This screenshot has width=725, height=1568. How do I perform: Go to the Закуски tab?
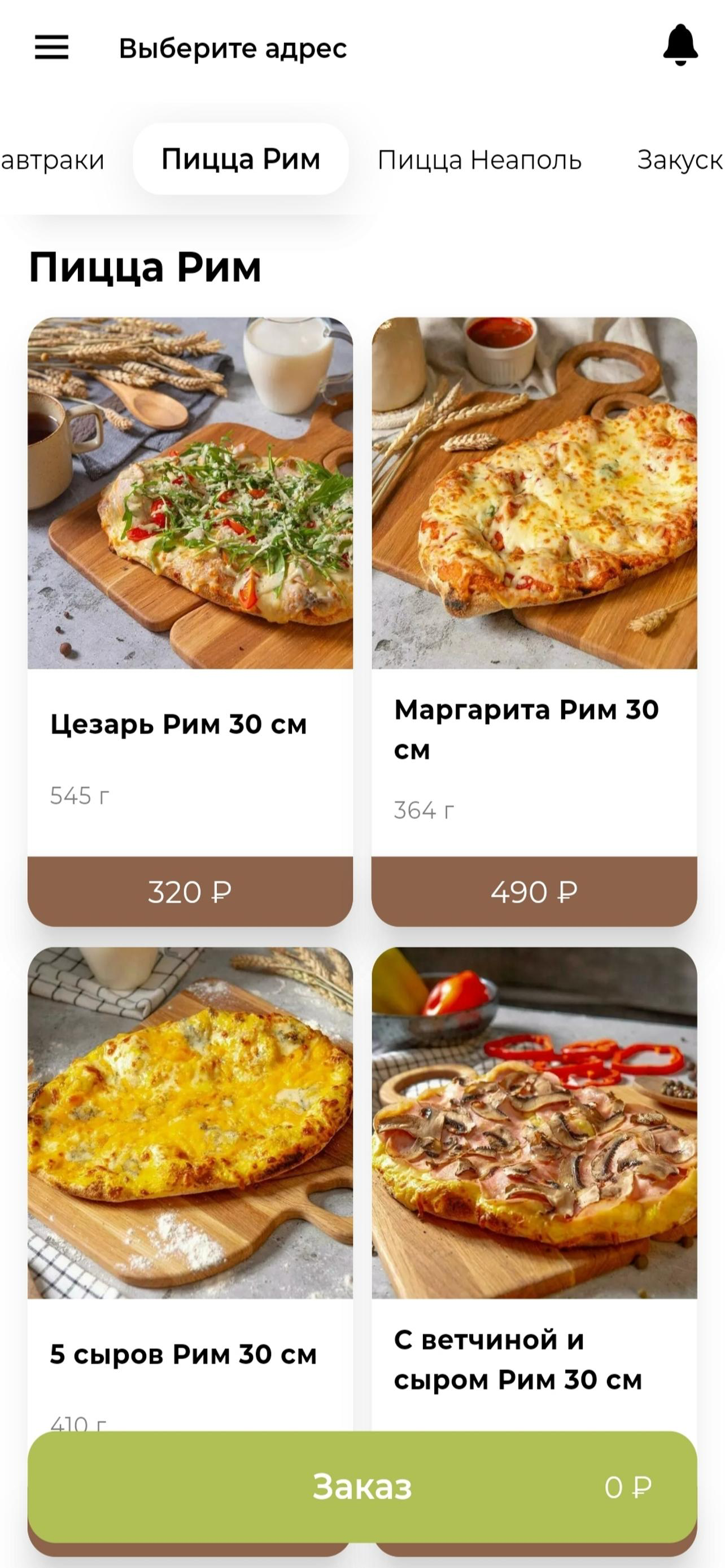[x=680, y=160]
